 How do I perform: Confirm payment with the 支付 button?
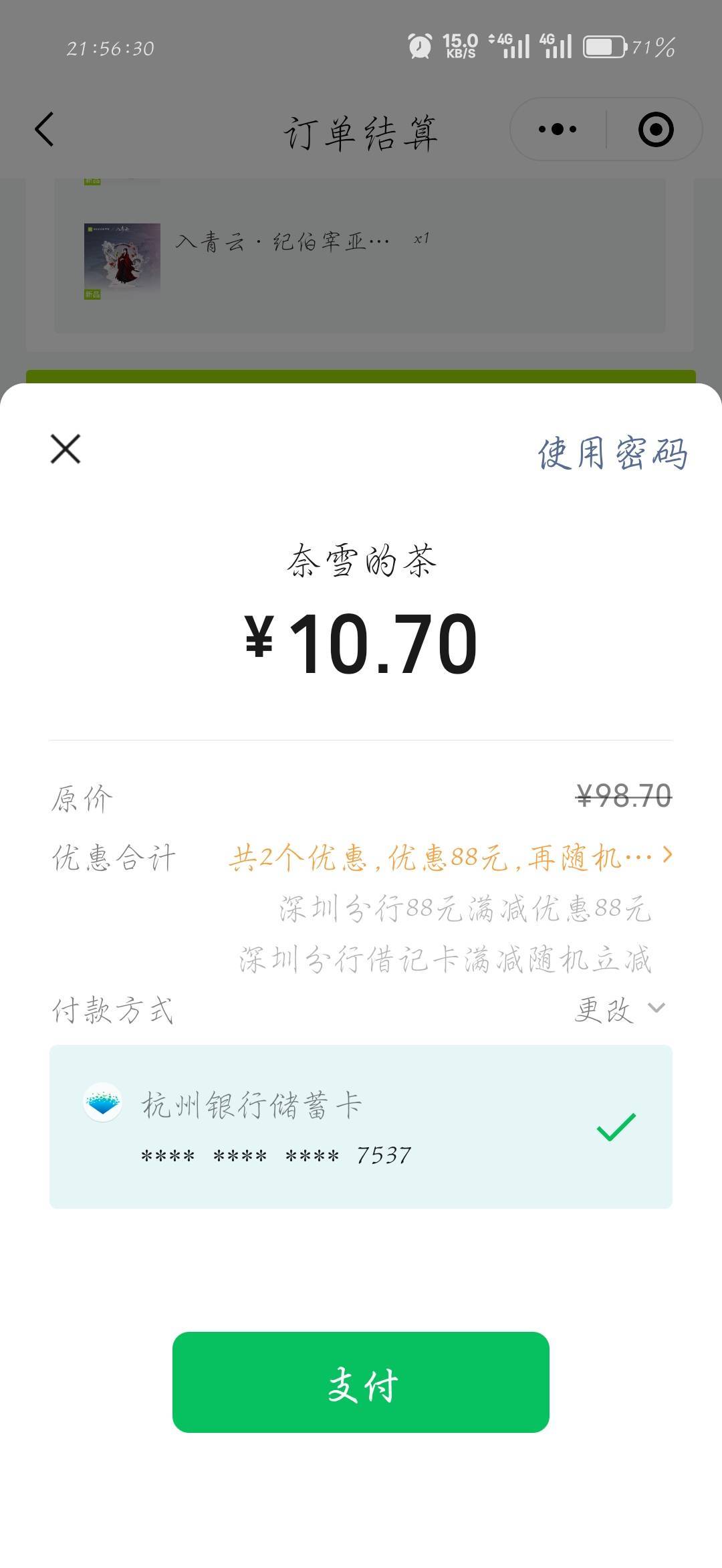[361, 1382]
